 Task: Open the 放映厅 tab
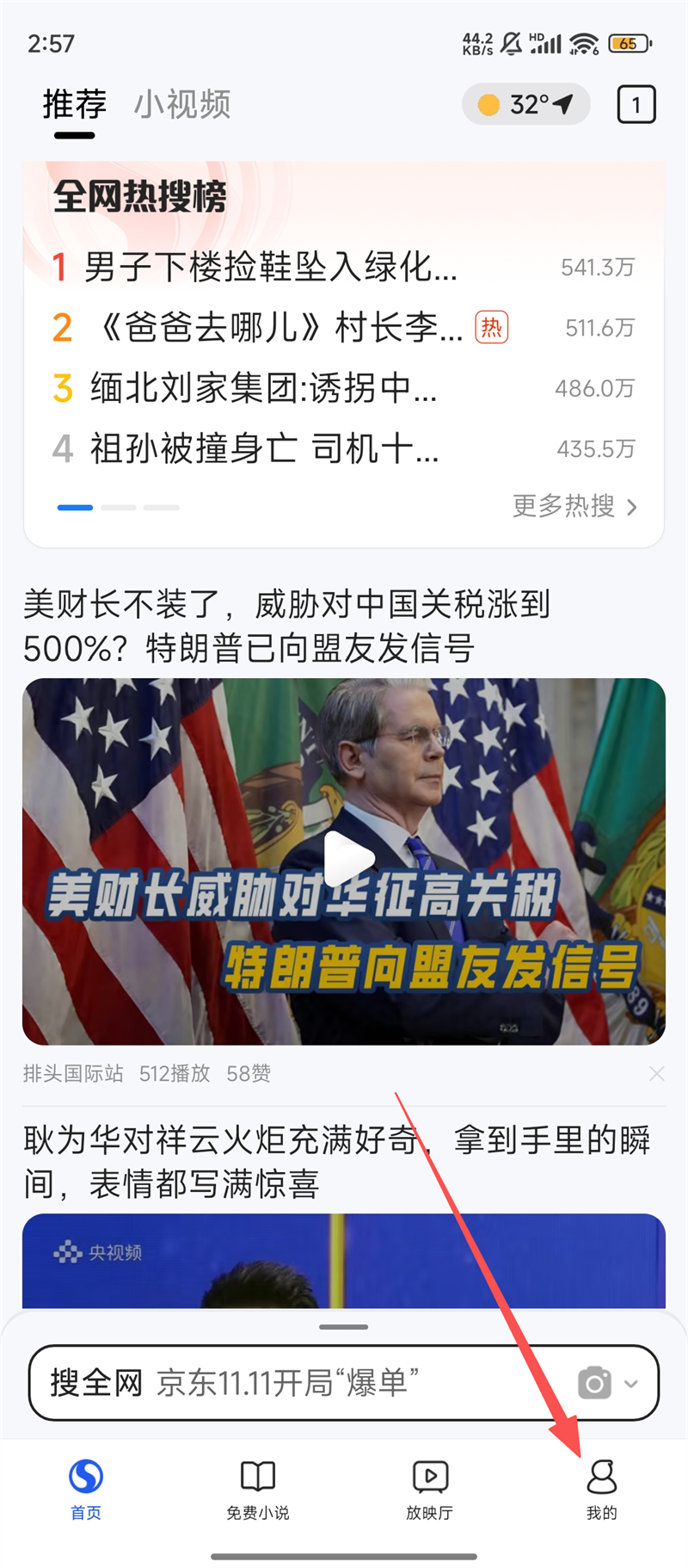click(x=430, y=1489)
